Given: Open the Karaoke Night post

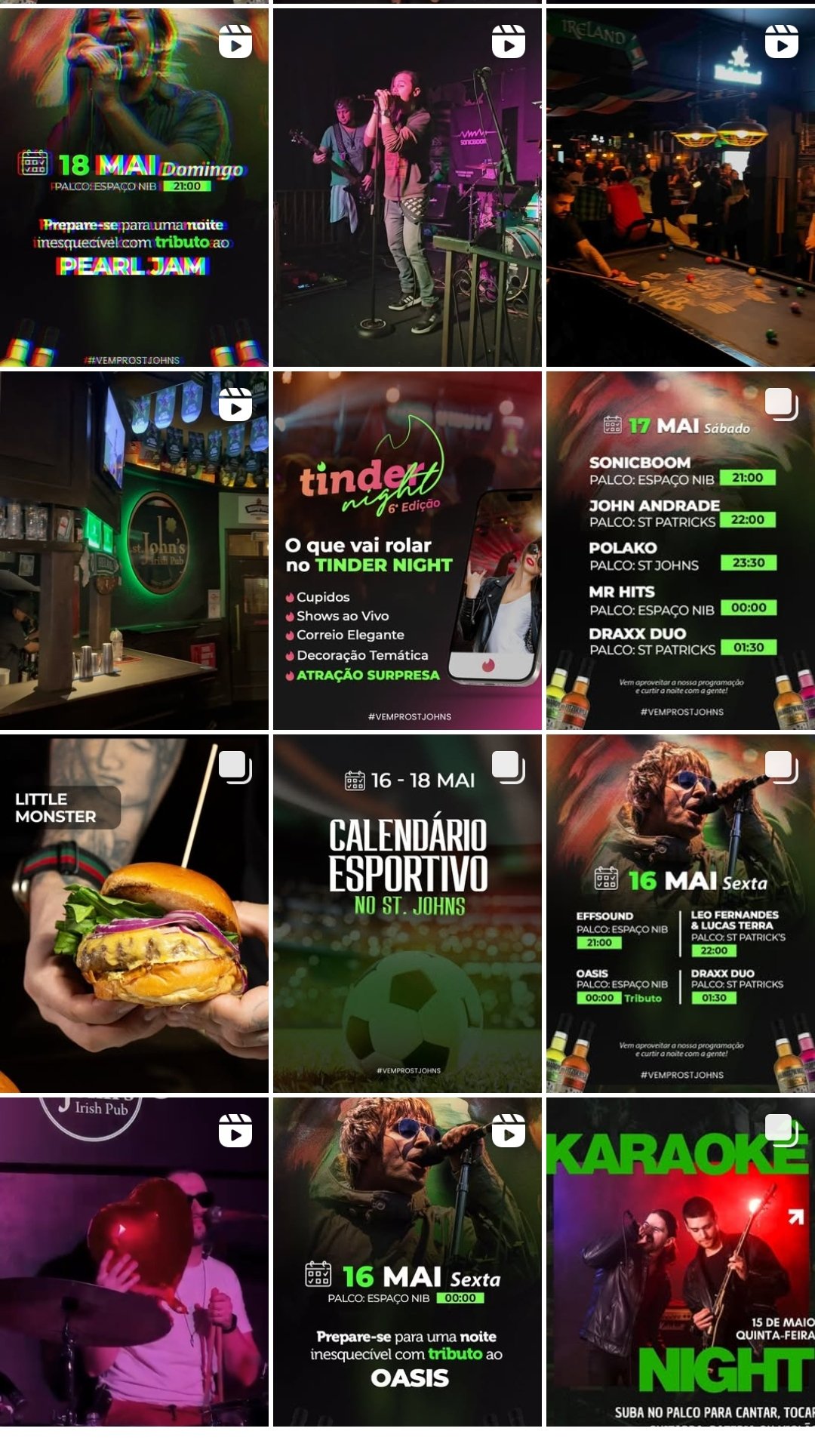Looking at the screenshot, I should (681, 1262).
